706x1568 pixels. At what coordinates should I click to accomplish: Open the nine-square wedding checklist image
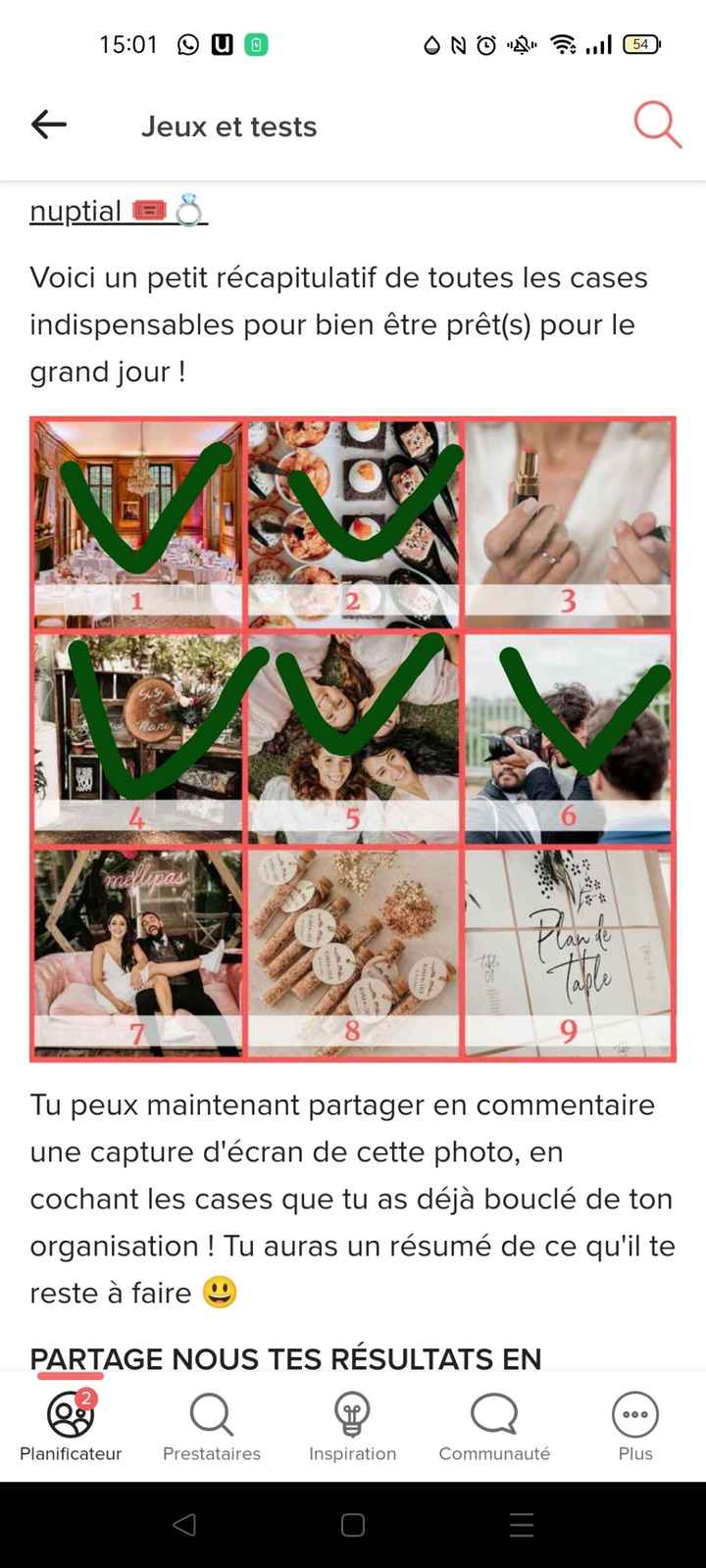tap(353, 739)
